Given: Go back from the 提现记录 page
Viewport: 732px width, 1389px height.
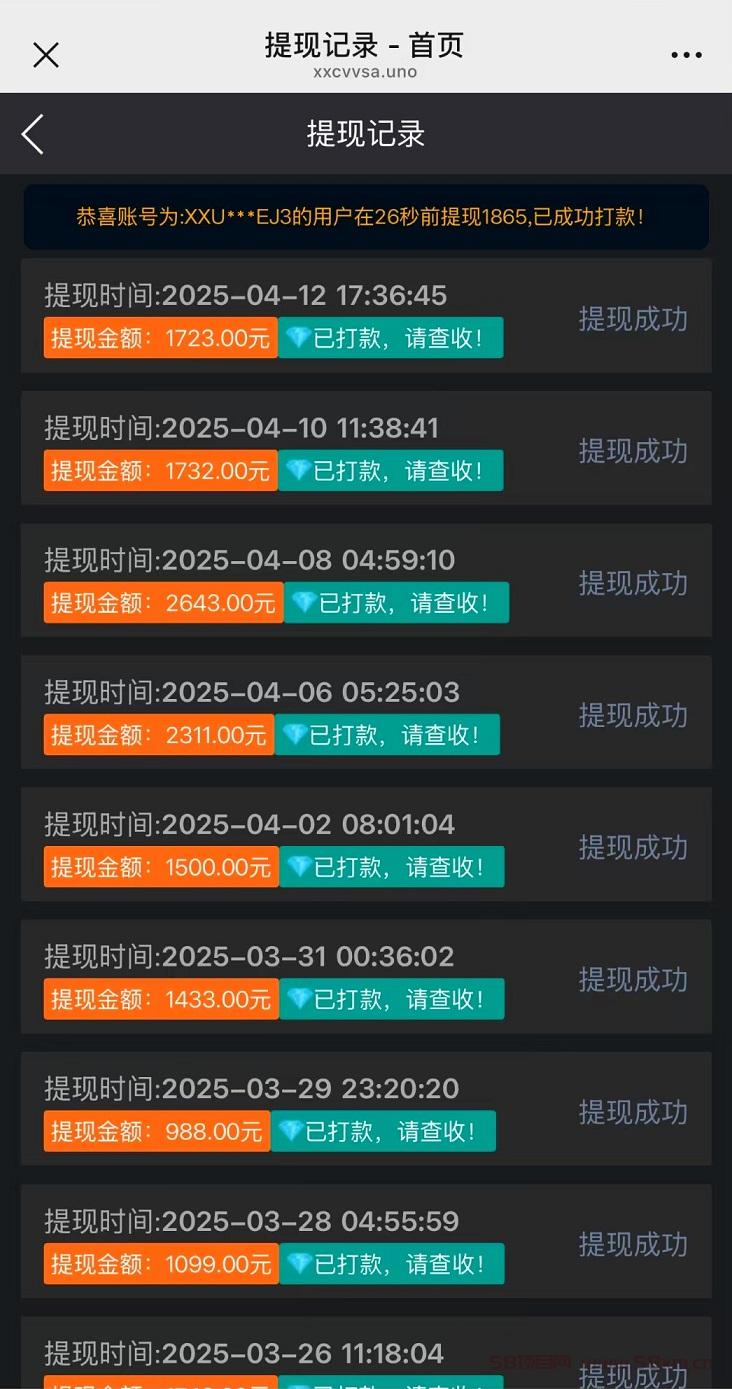Looking at the screenshot, I should (33, 134).
